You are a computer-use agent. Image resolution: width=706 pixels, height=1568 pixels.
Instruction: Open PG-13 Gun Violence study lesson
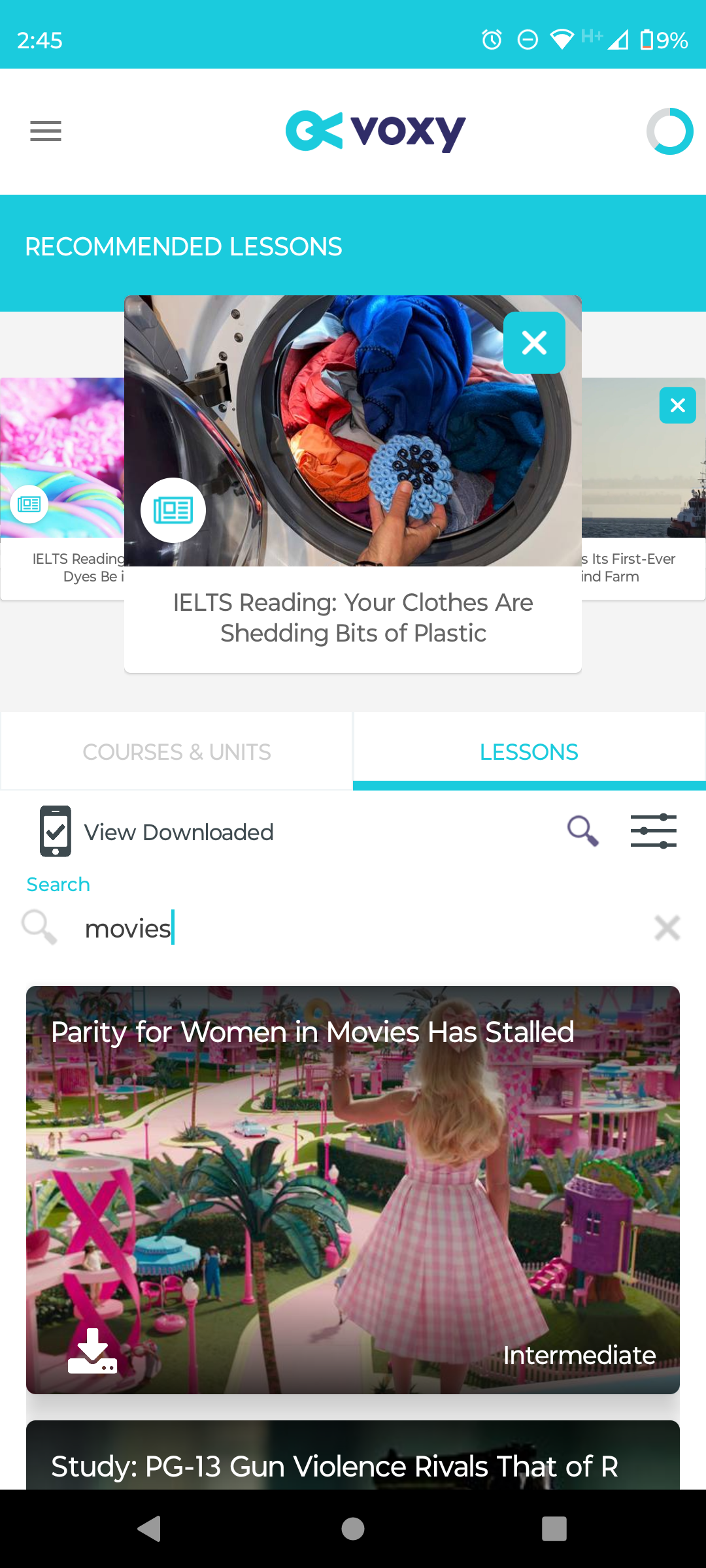pyautogui.click(x=353, y=1463)
